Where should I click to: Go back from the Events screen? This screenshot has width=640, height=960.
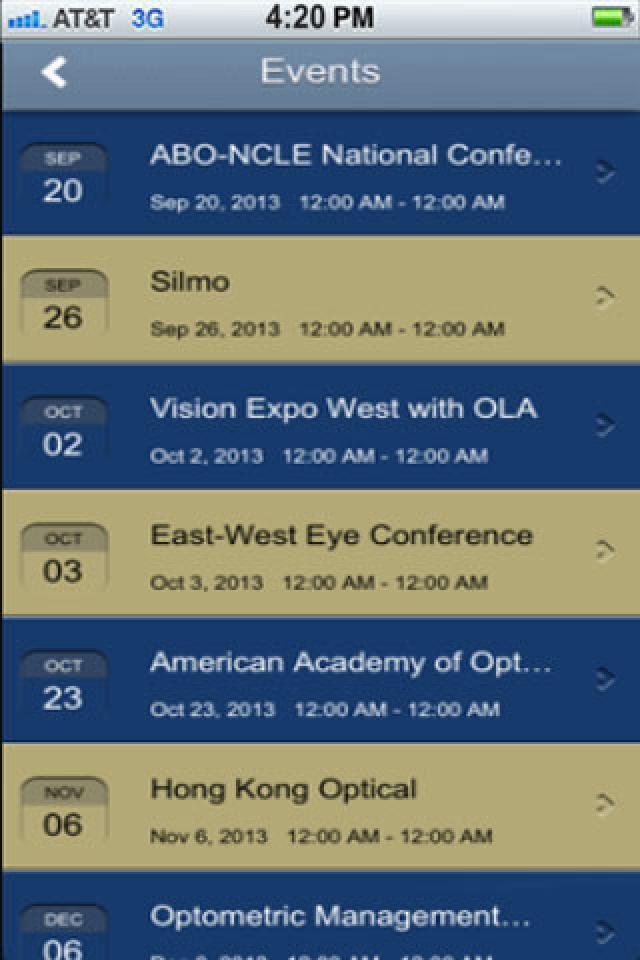(x=54, y=72)
